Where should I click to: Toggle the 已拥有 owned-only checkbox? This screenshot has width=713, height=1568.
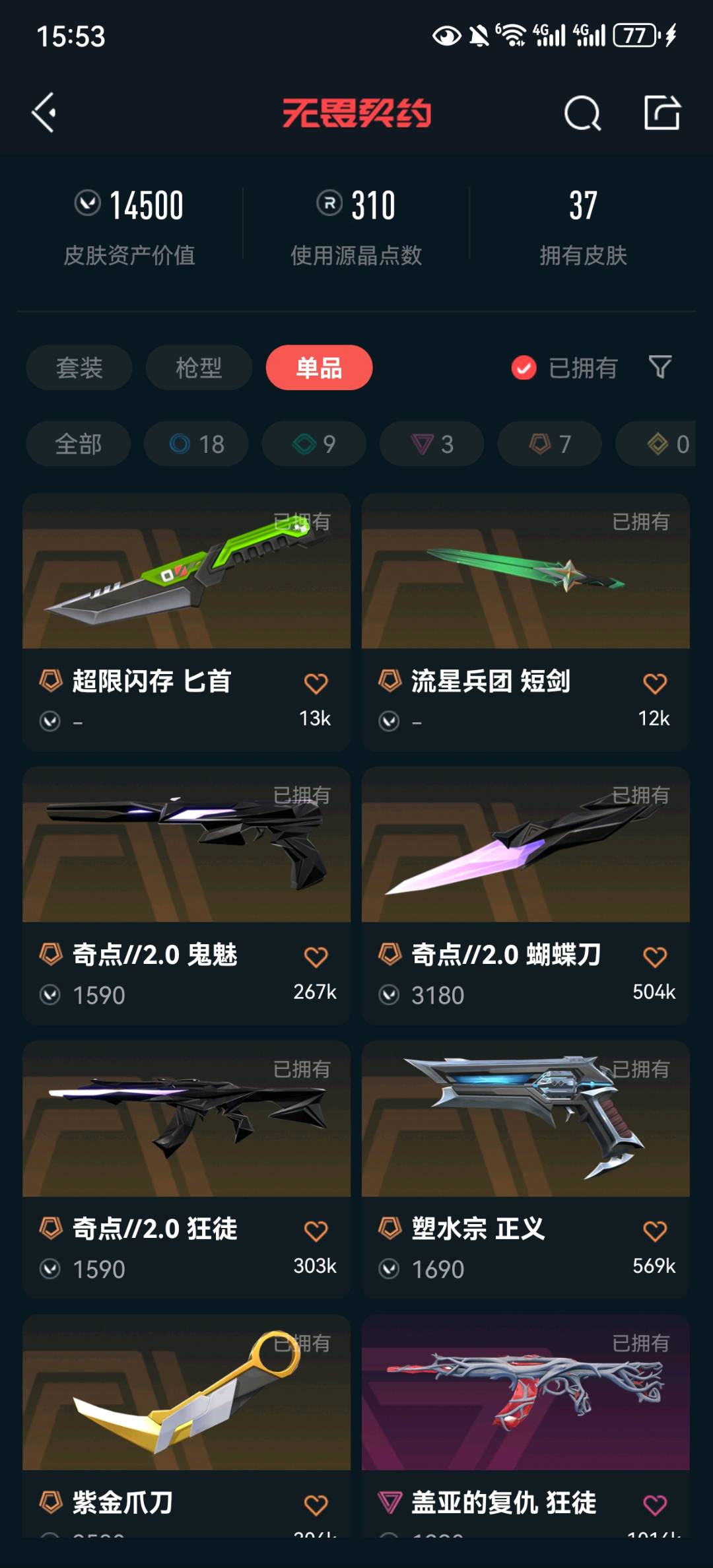(524, 368)
